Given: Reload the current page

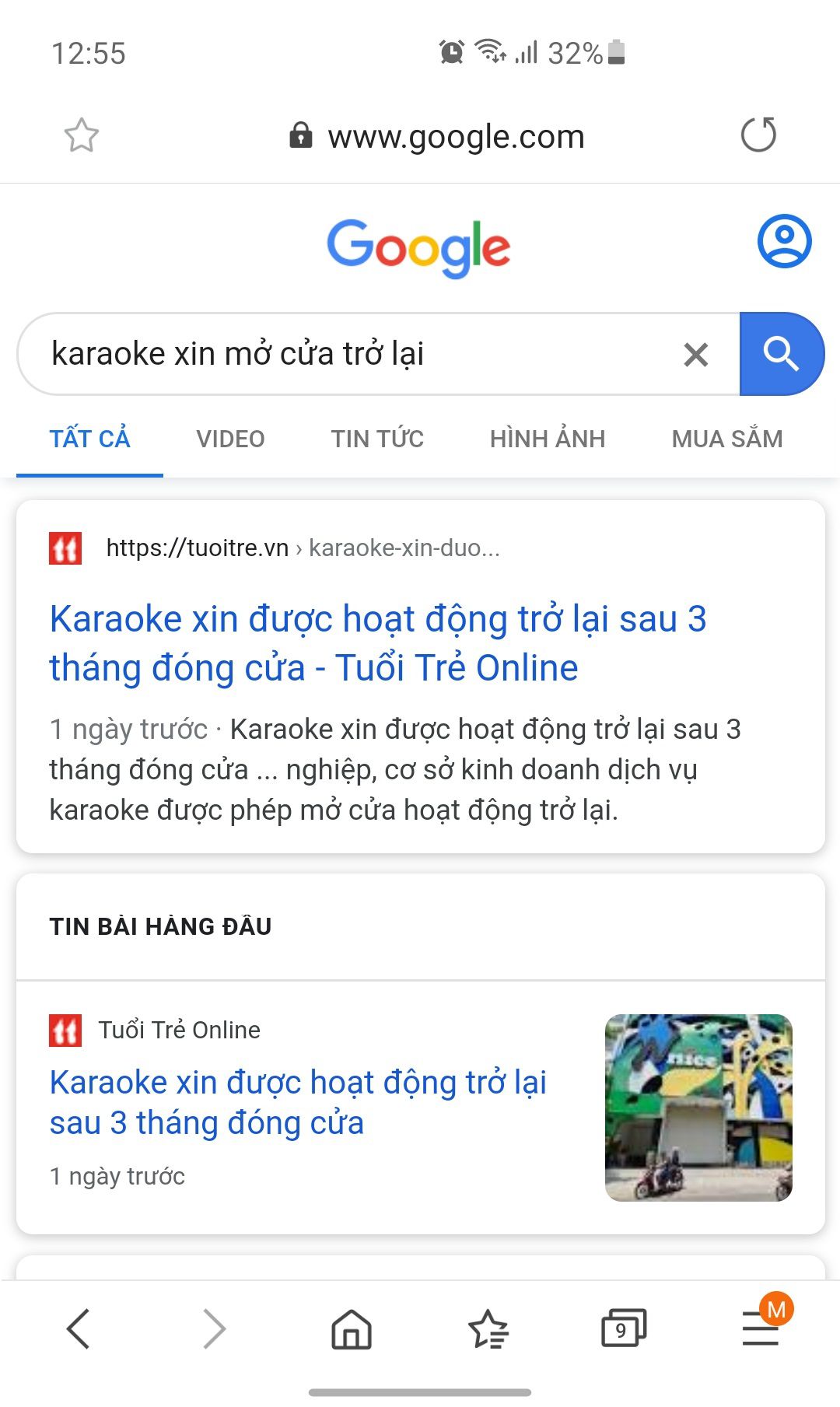Looking at the screenshot, I should click(758, 135).
